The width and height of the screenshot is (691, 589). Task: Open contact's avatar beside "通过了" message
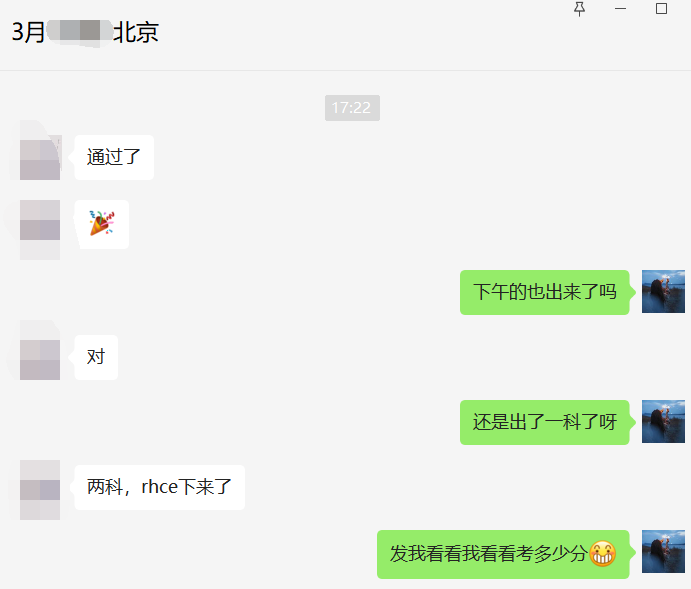click(40, 157)
